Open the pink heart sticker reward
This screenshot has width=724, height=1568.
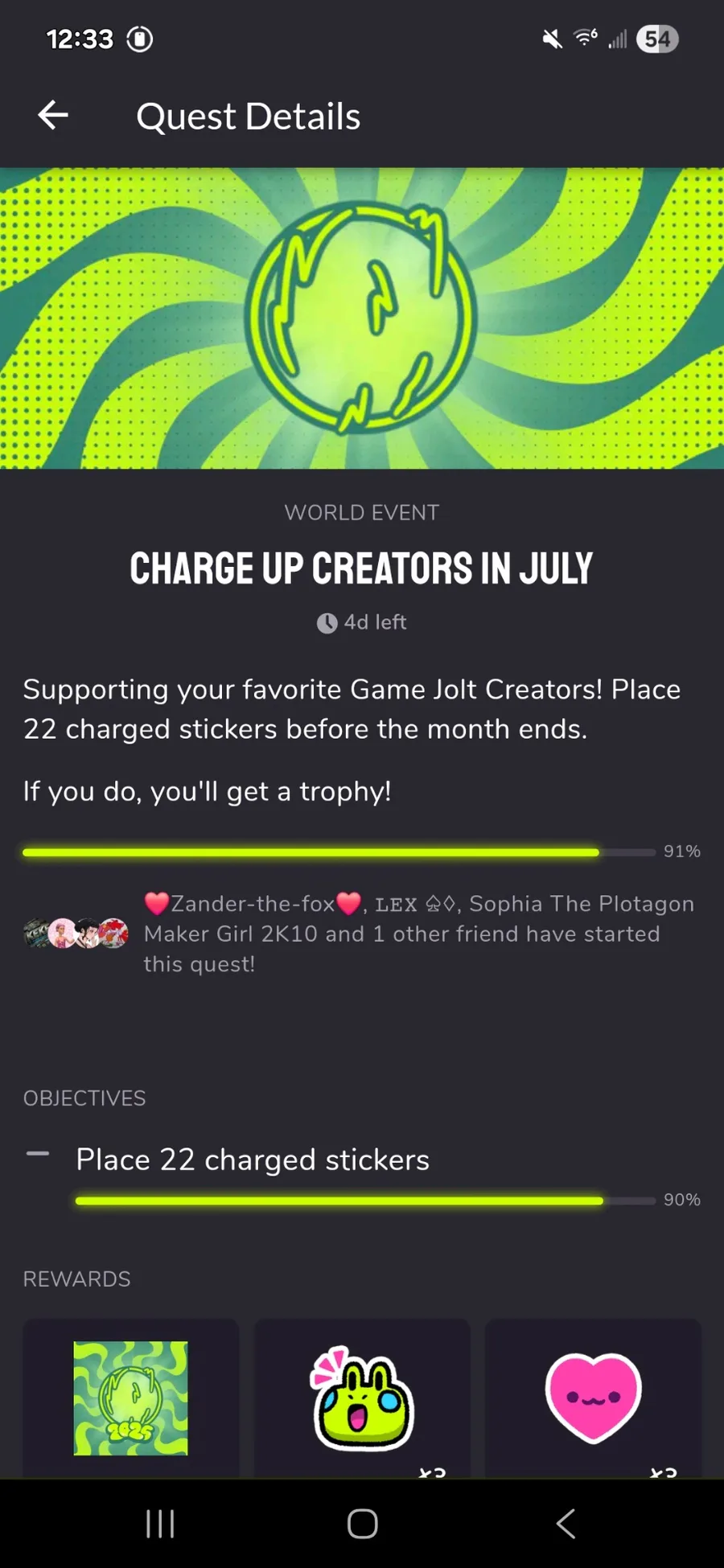point(593,1398)
